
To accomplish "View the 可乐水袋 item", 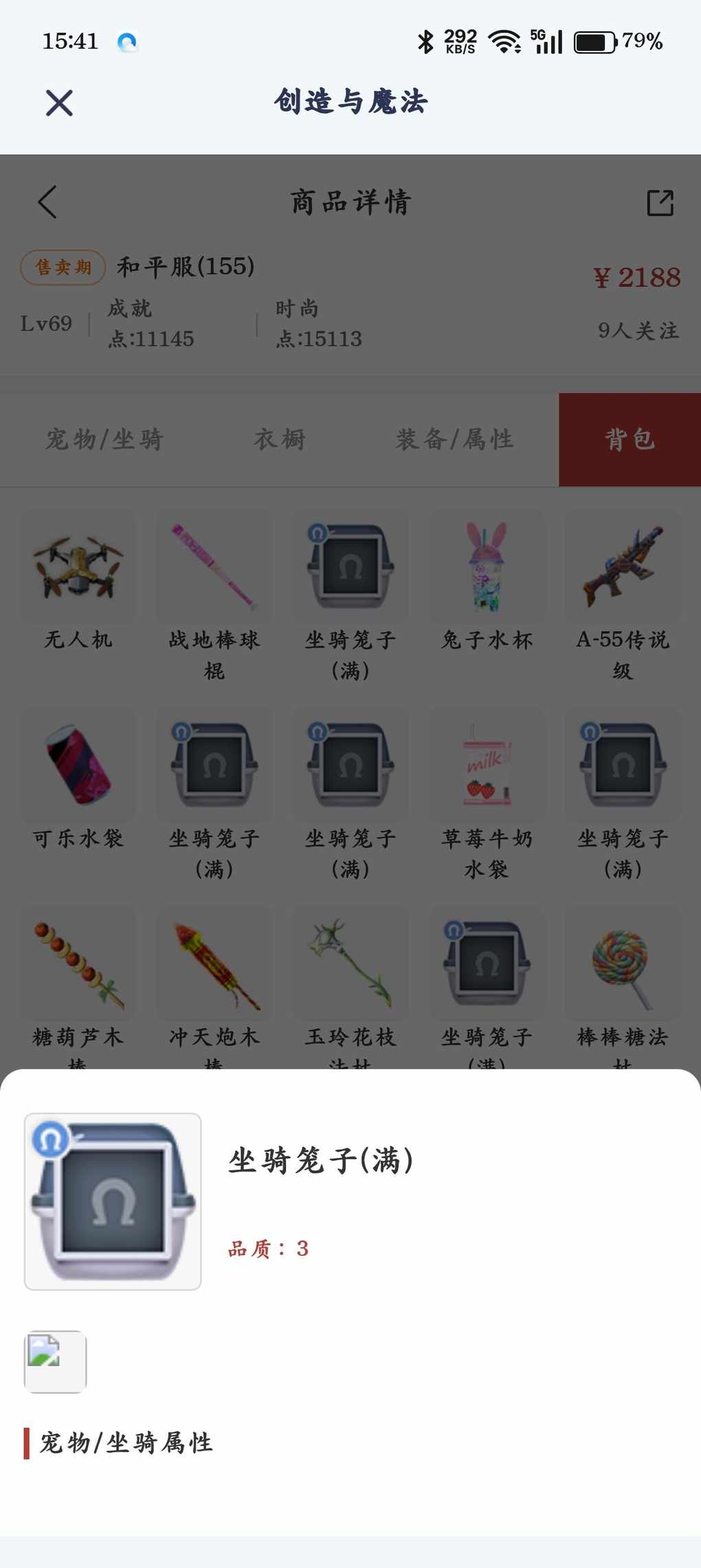I will (78, 765).
